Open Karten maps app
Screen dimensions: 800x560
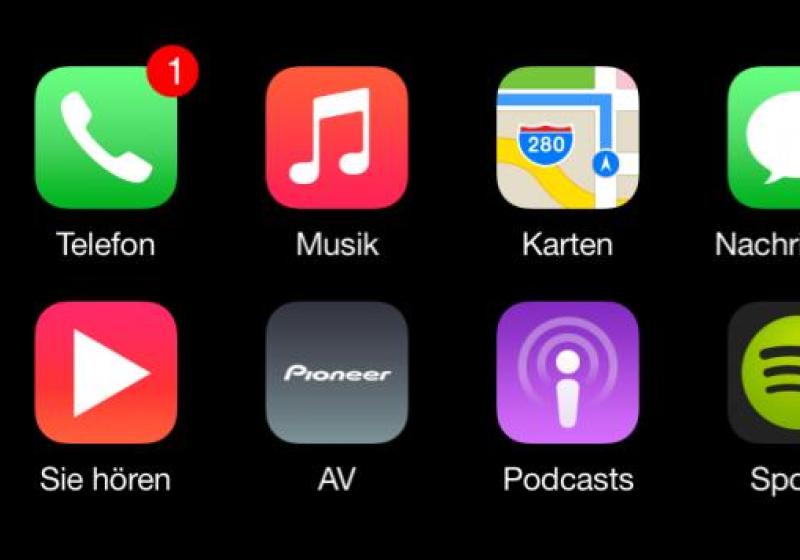(x=567, y=138)
